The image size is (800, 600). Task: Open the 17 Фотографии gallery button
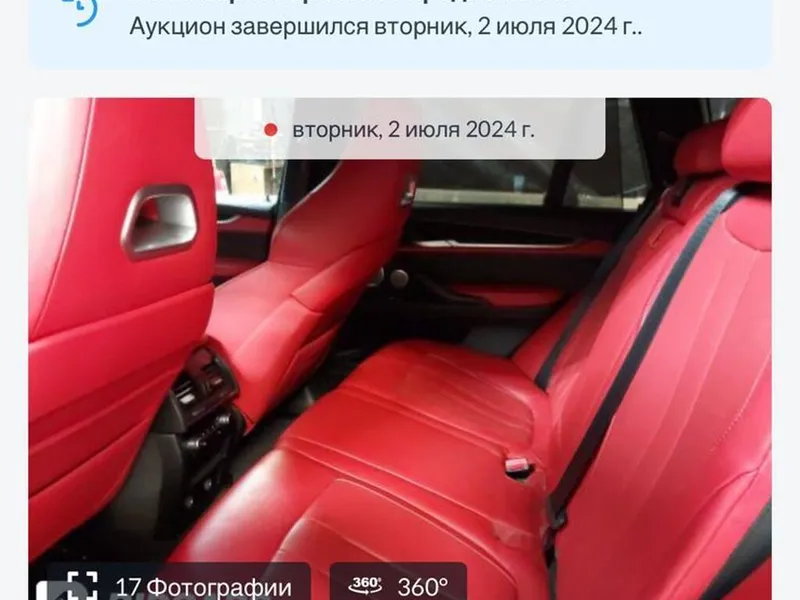click(179, 583)
